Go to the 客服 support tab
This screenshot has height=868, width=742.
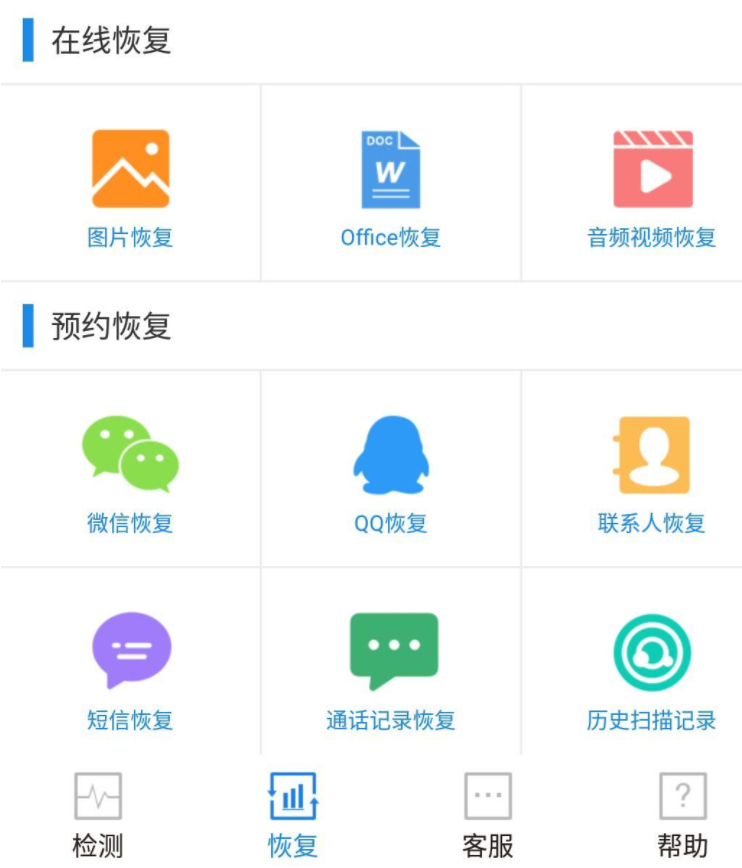[x=488, y=814]
